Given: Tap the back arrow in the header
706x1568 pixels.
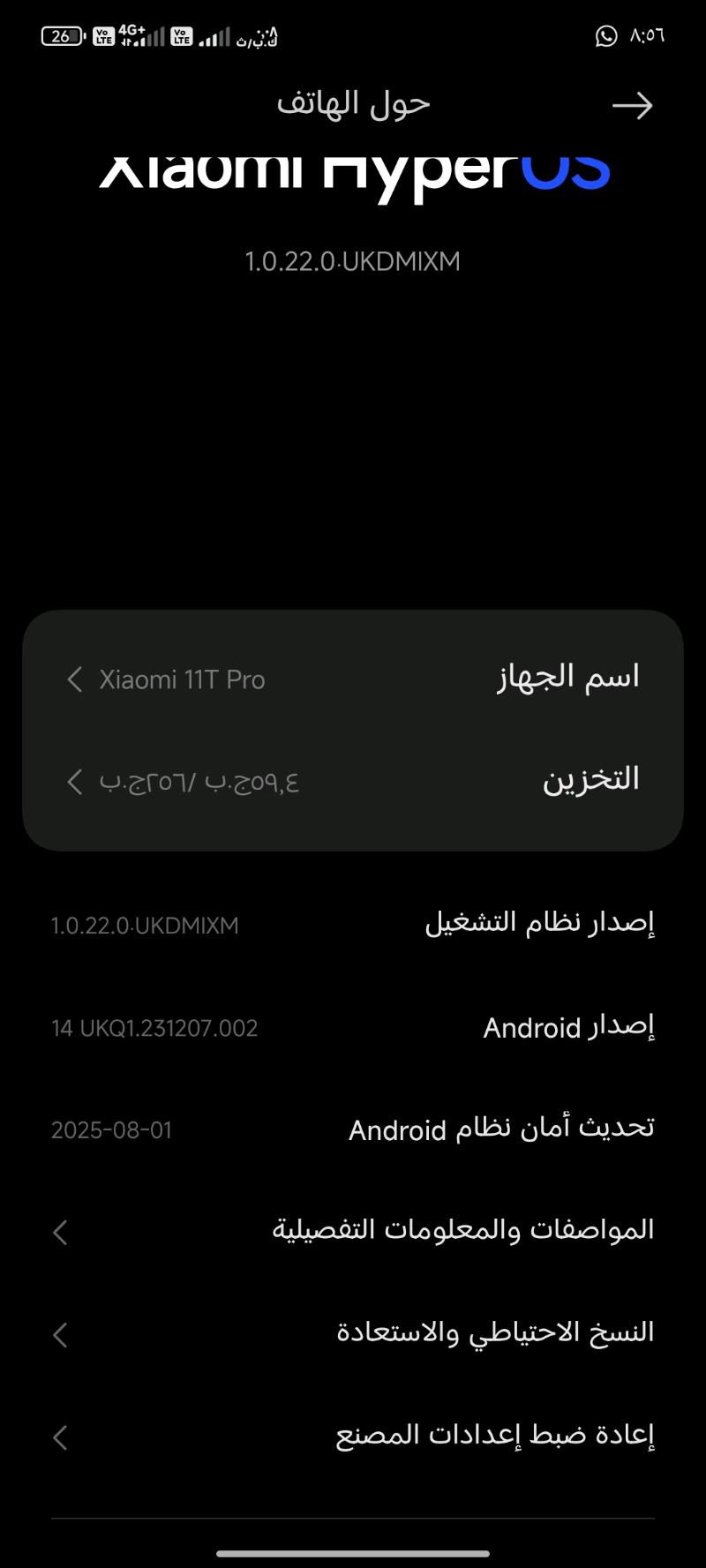Looking at the screenshot, I should point(632,106).
